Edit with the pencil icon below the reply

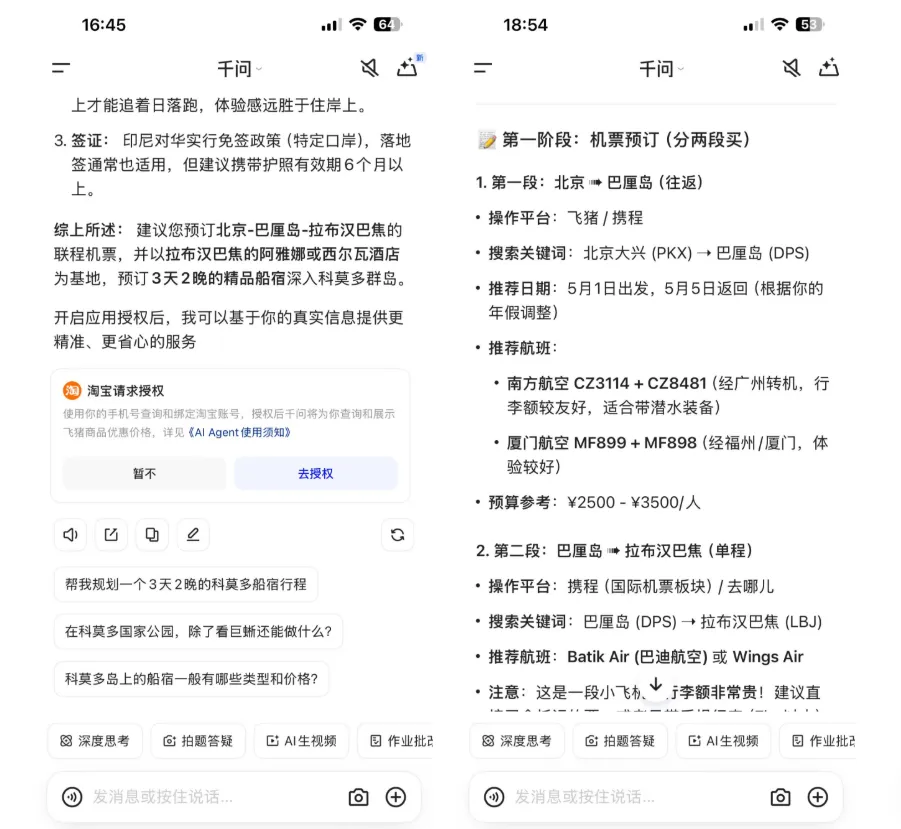point(193,535)
